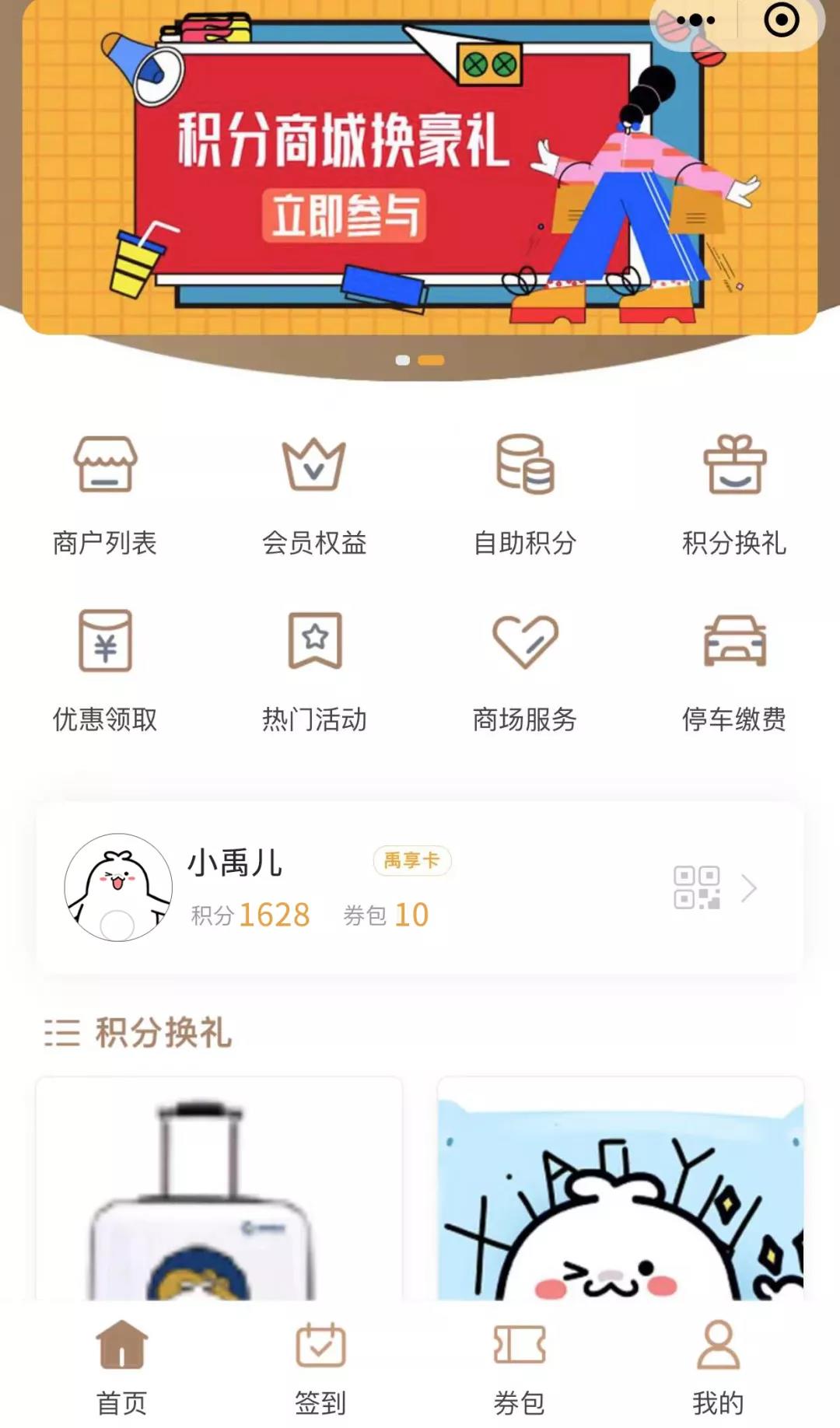Show the member QR code
840x1428 pixels.
(696, 887)
